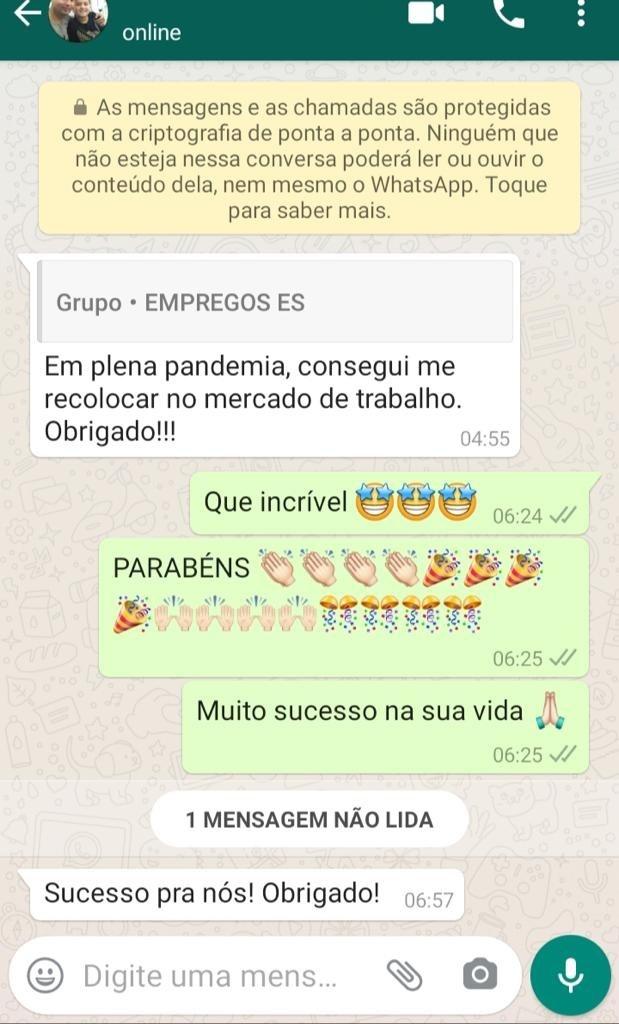This screenshot has width=619, height=1024.
Task: Go back to the chat list
Action: tap(26, 14)
